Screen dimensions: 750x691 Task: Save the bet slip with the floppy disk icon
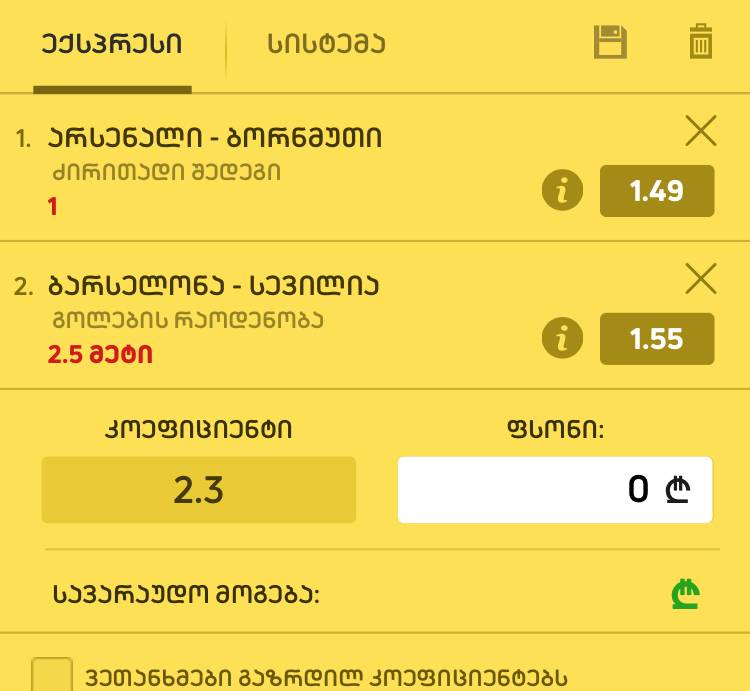pyautogui.click(x=610, y=43)
